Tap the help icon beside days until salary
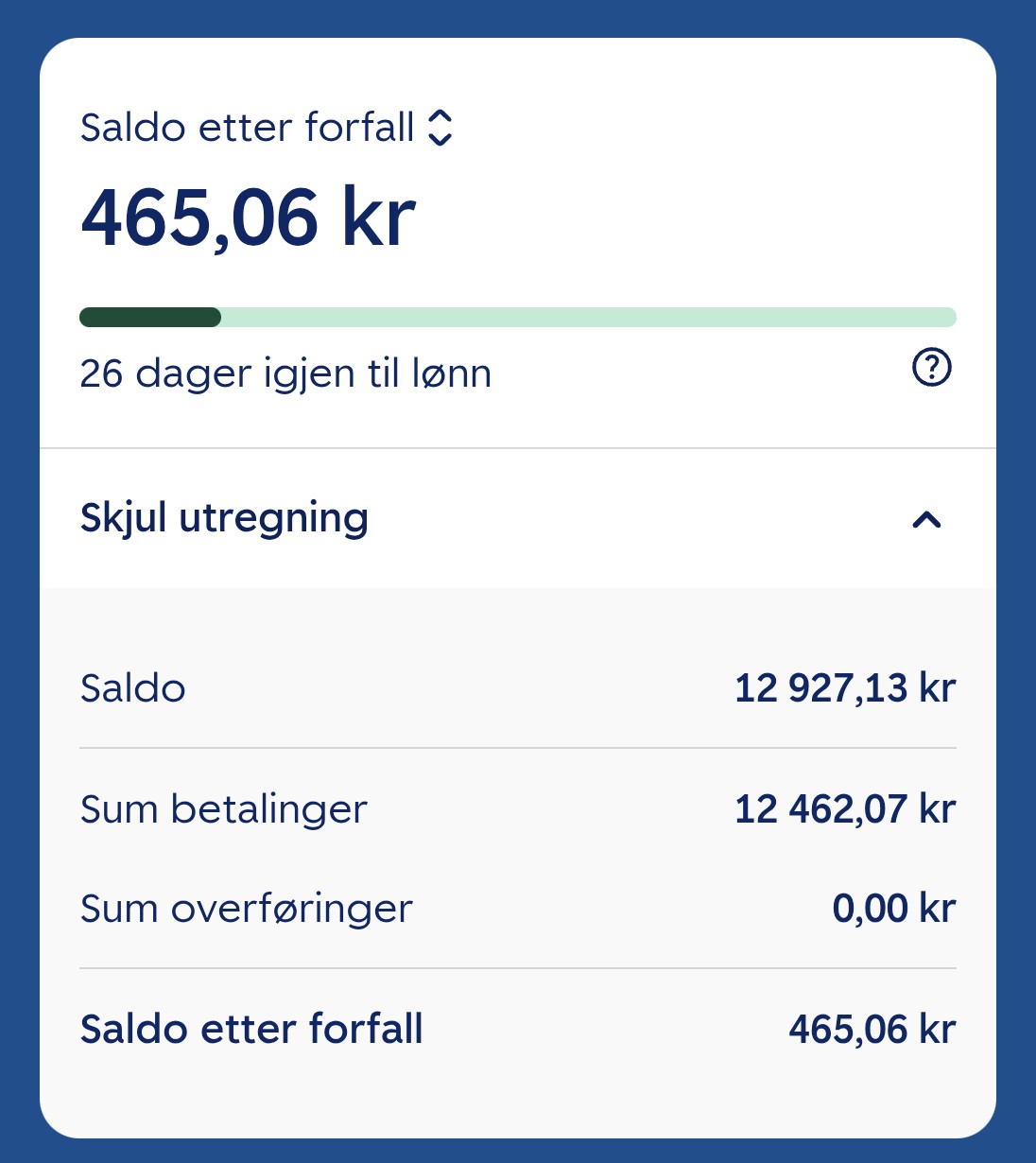This screenshot has height=1163, width=1036. (932, 367)
